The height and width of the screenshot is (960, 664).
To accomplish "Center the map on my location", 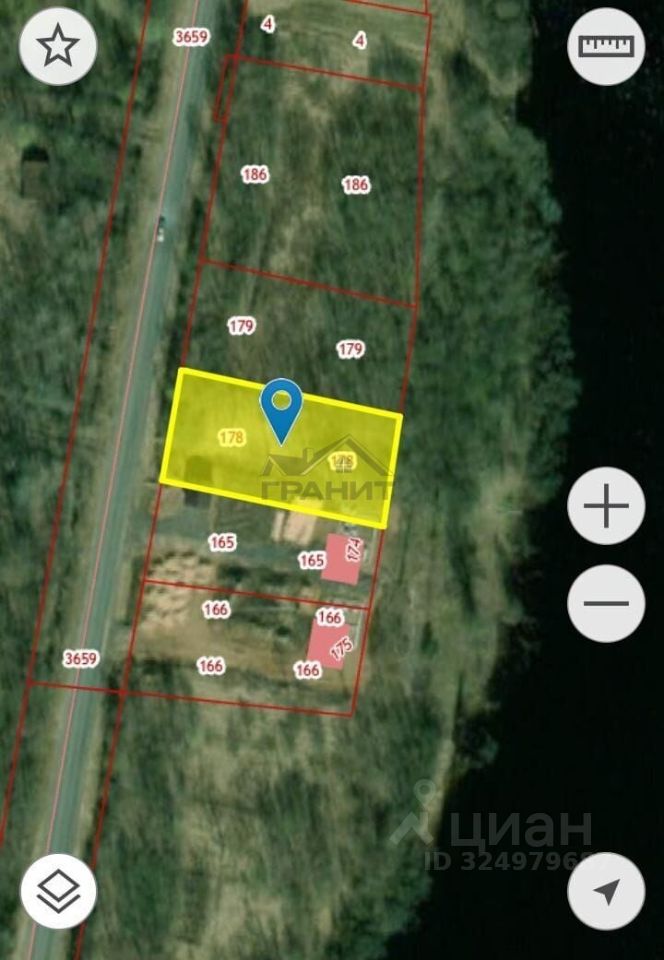I will [x=606, y=891].
